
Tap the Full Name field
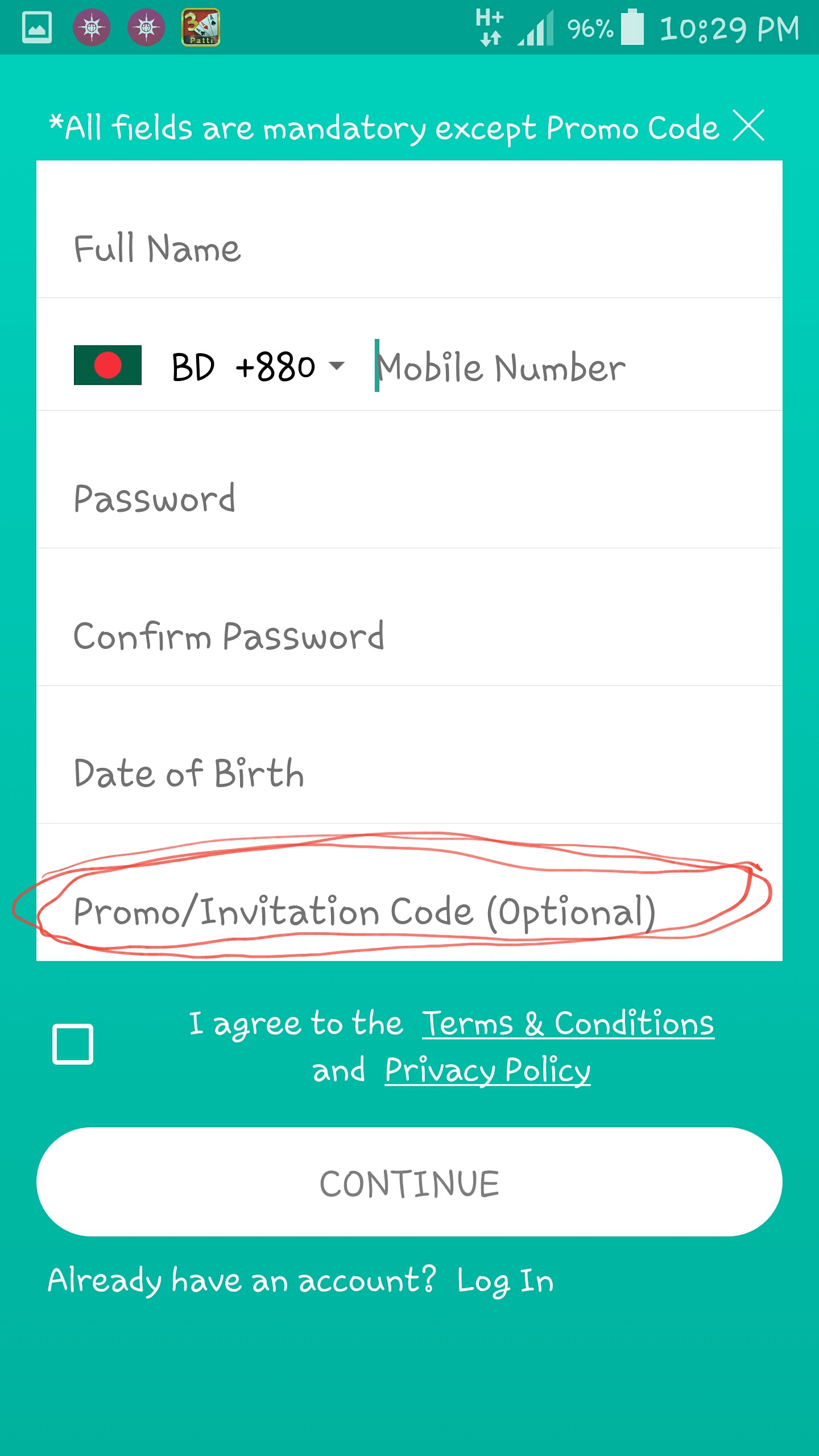click(409, 249)
